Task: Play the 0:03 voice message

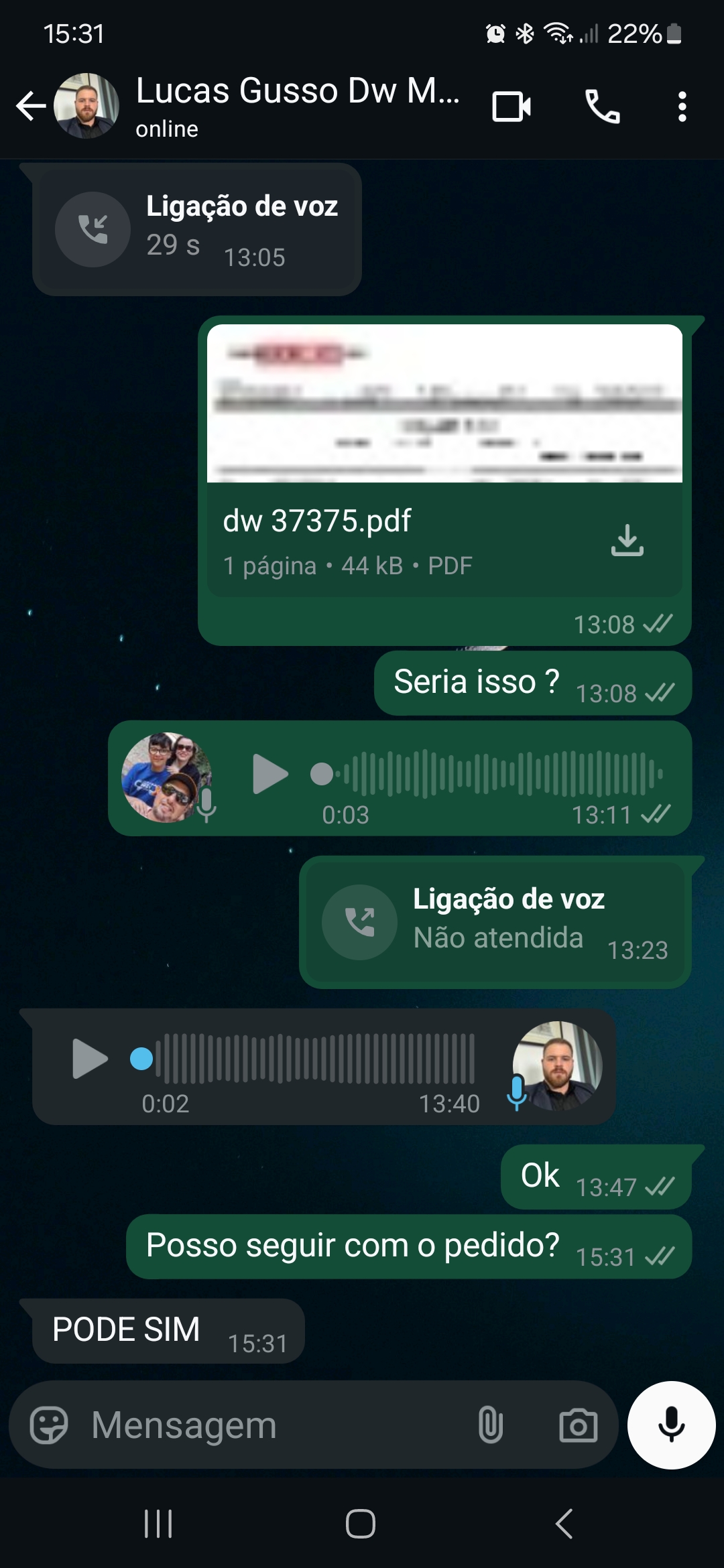Action: tap(269, 774)
